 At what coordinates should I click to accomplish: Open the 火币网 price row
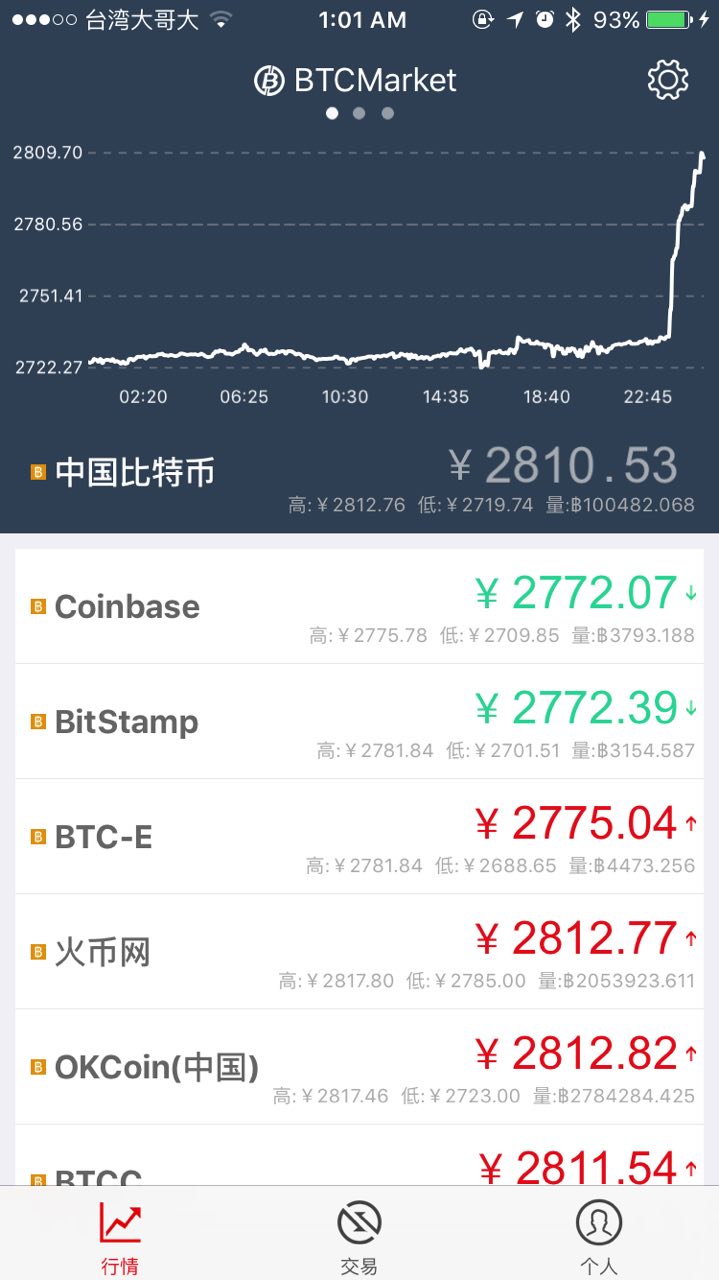point(359,951)
